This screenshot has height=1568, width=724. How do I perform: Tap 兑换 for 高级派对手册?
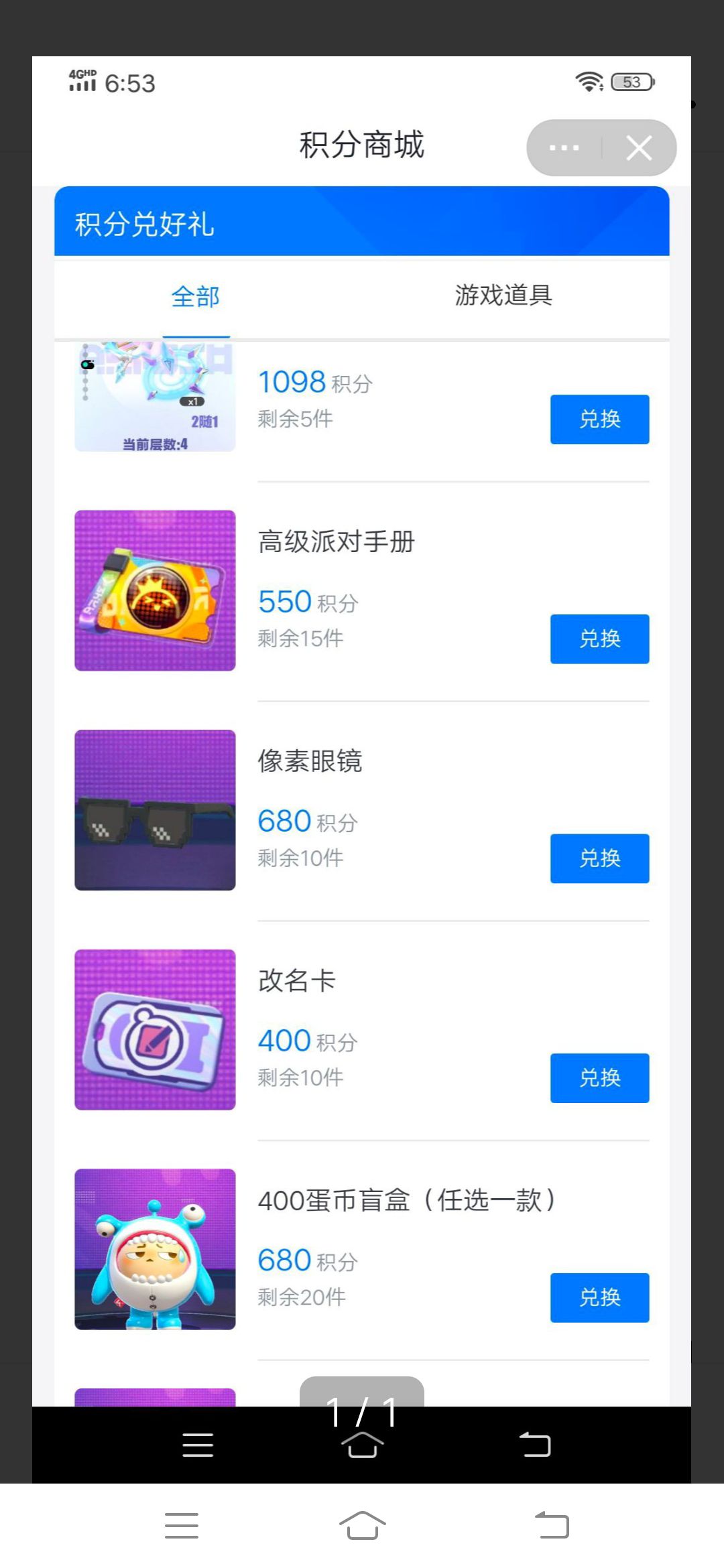point(599,639)
